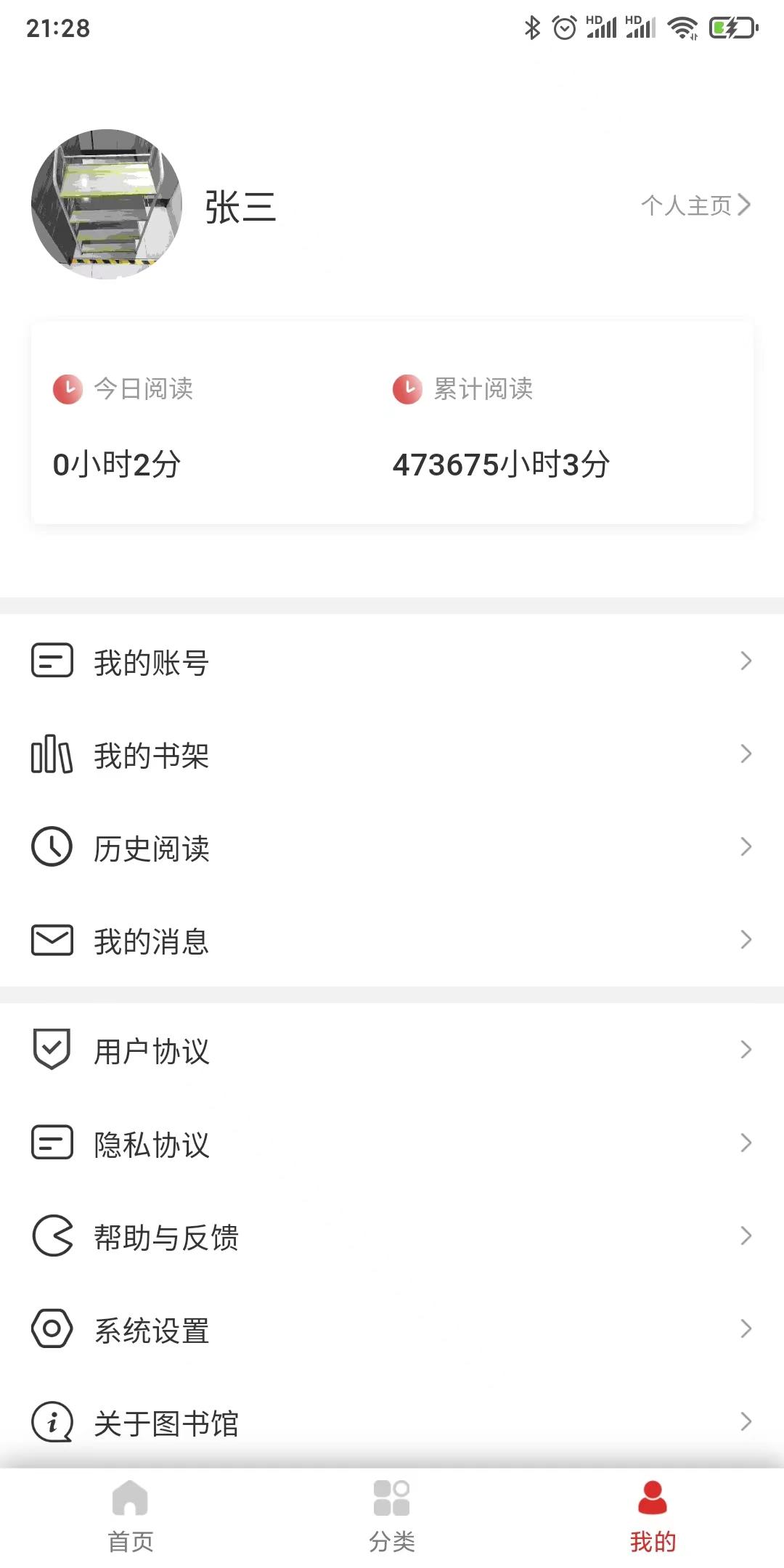Open 系统设置 system settings
784x1568 pixels.
click(x=392, y=1329)
